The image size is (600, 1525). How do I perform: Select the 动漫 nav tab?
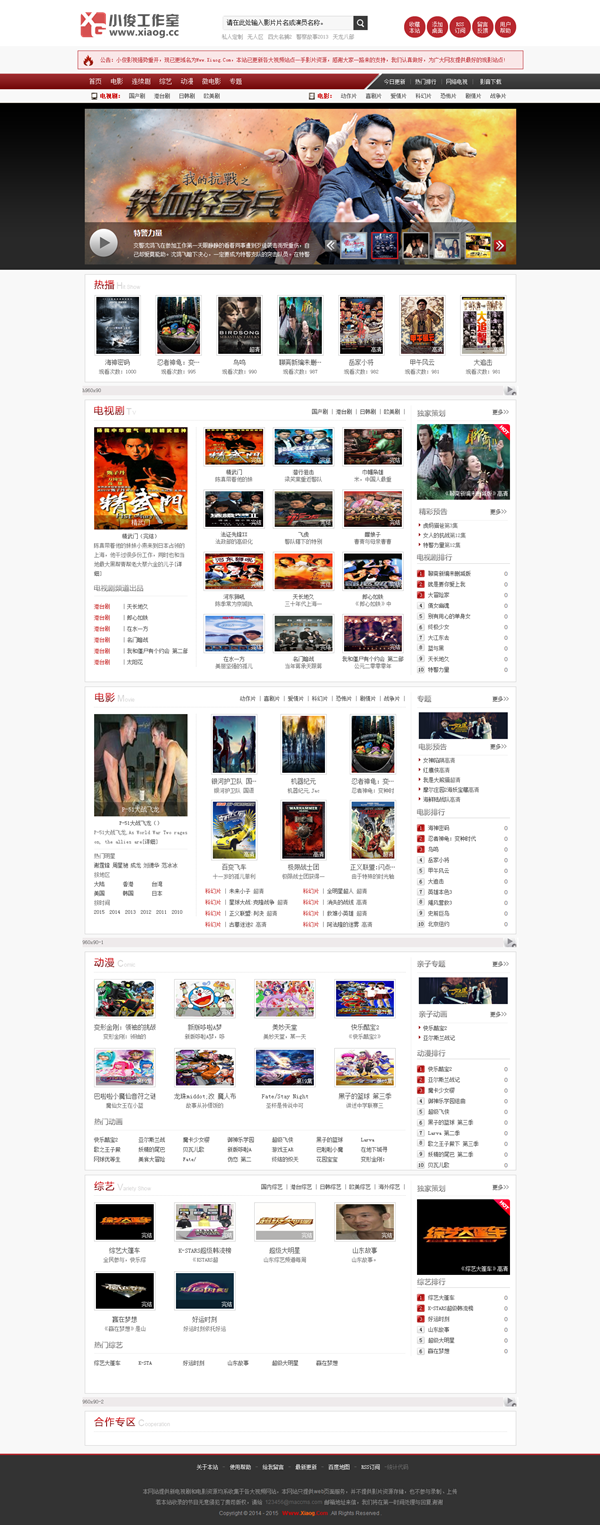pyautogui.click(x=187, y=81)
